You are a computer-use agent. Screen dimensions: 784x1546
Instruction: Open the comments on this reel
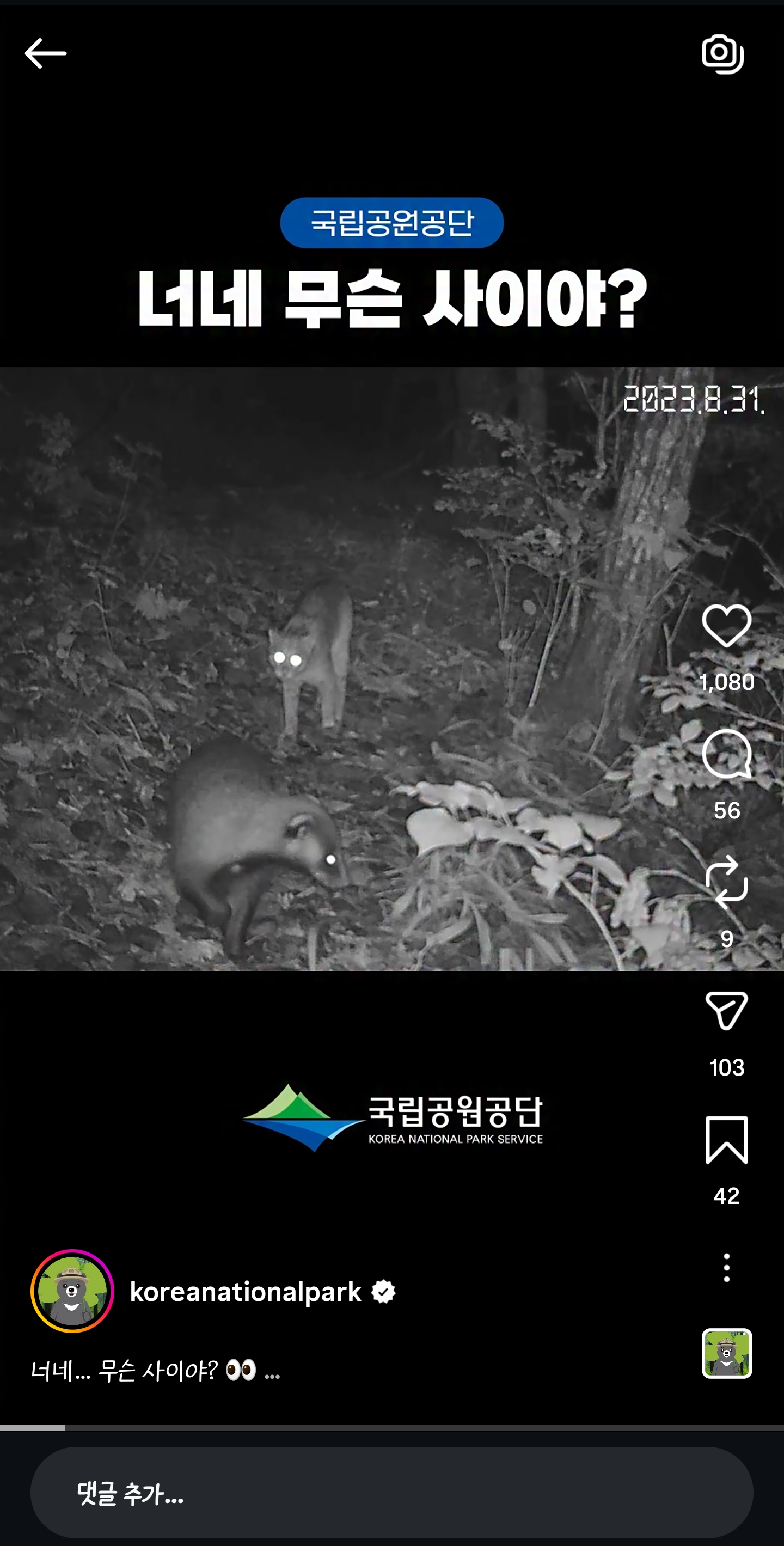click(726, 754)
